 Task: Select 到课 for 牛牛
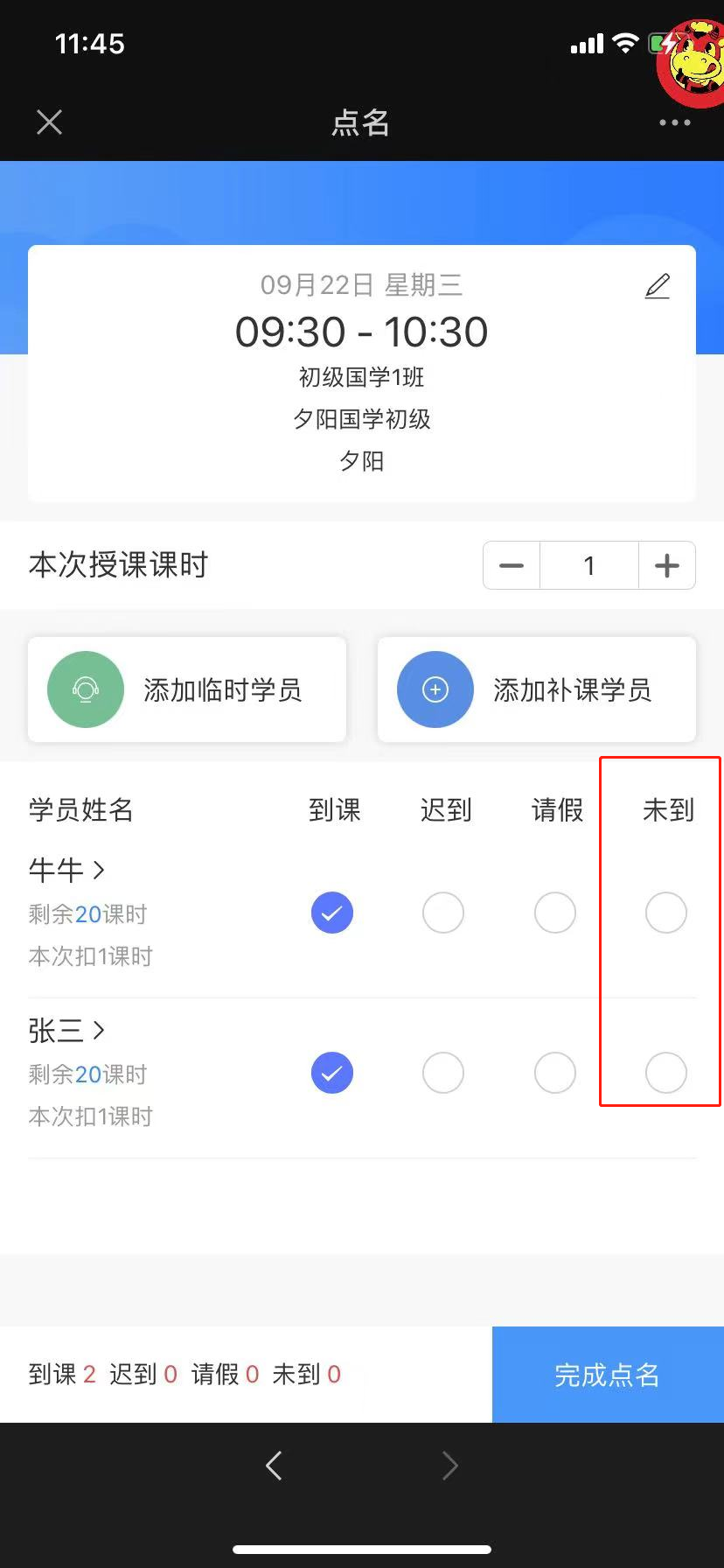332,913
